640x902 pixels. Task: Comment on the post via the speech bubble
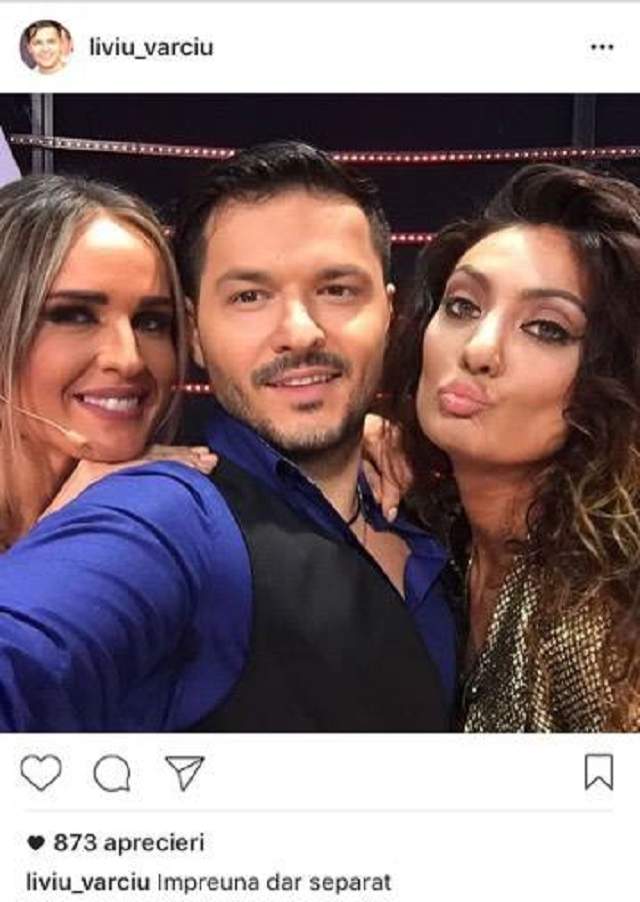[111, 772]
